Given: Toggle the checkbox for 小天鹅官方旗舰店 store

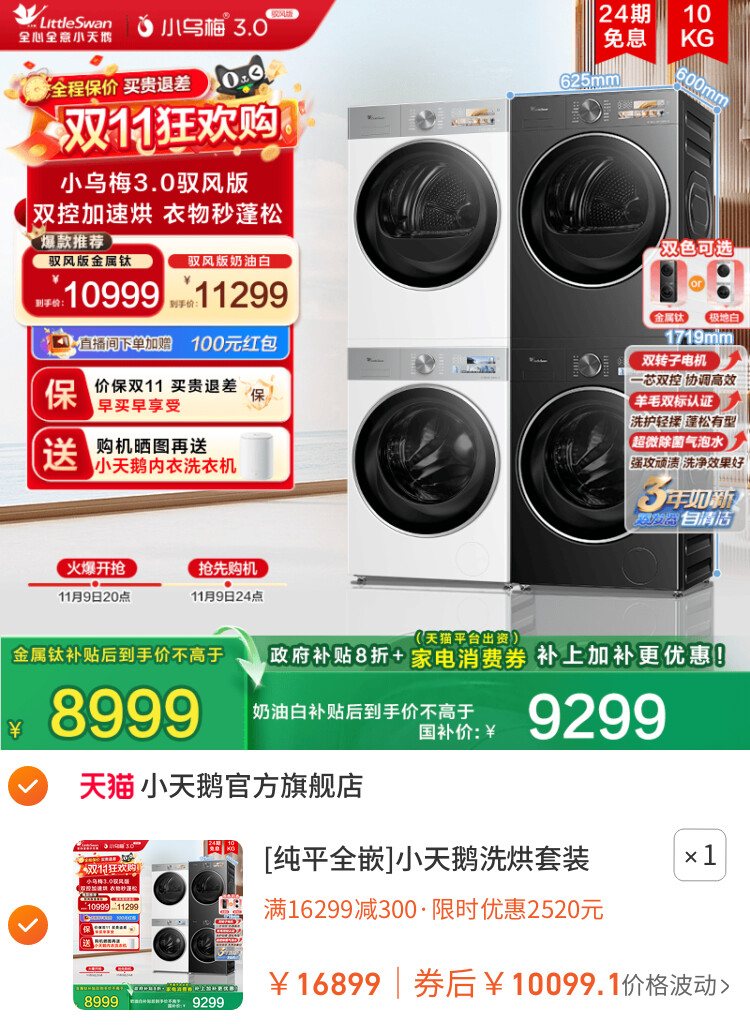Looking at the screenshot, I should [28, 787].
